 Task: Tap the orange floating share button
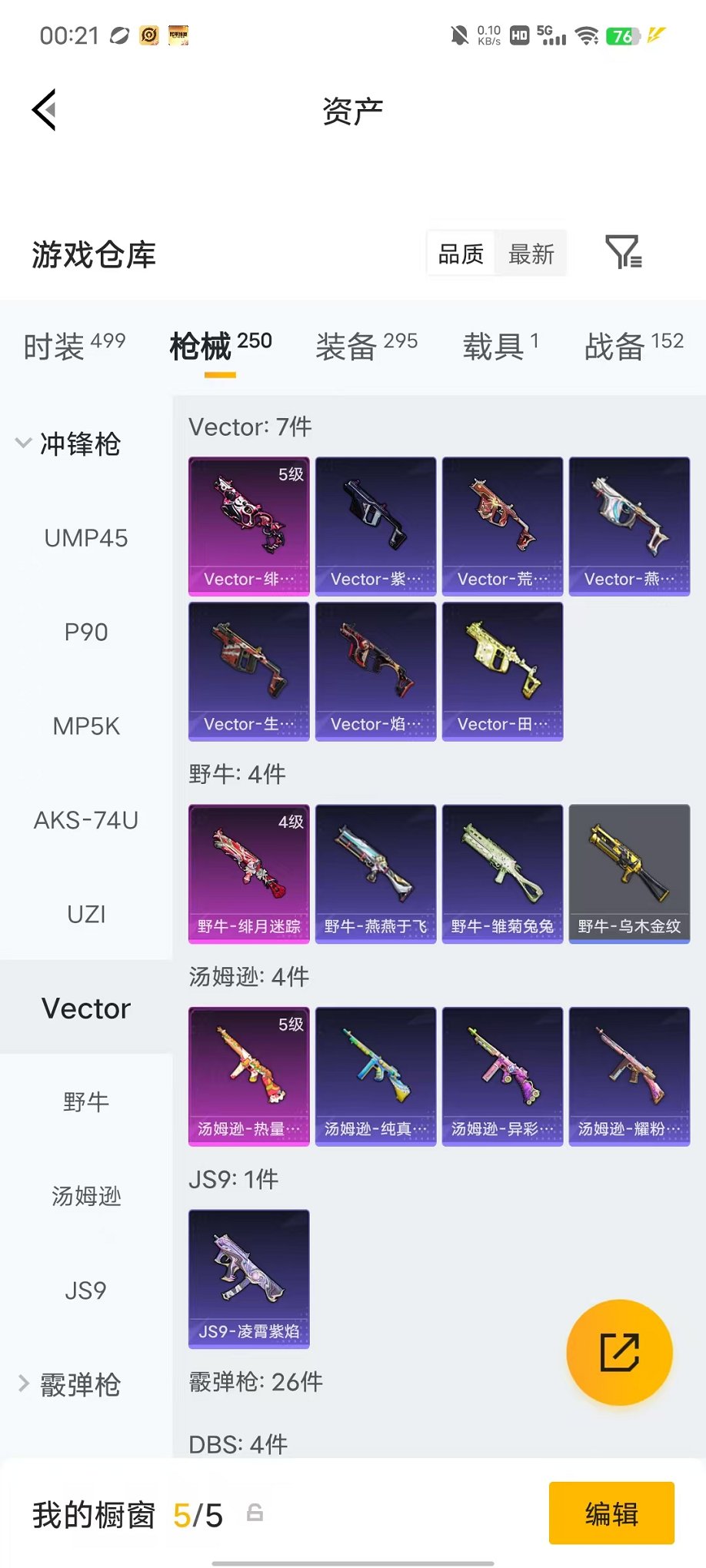pyautogui.click(x=620, y=1352)
